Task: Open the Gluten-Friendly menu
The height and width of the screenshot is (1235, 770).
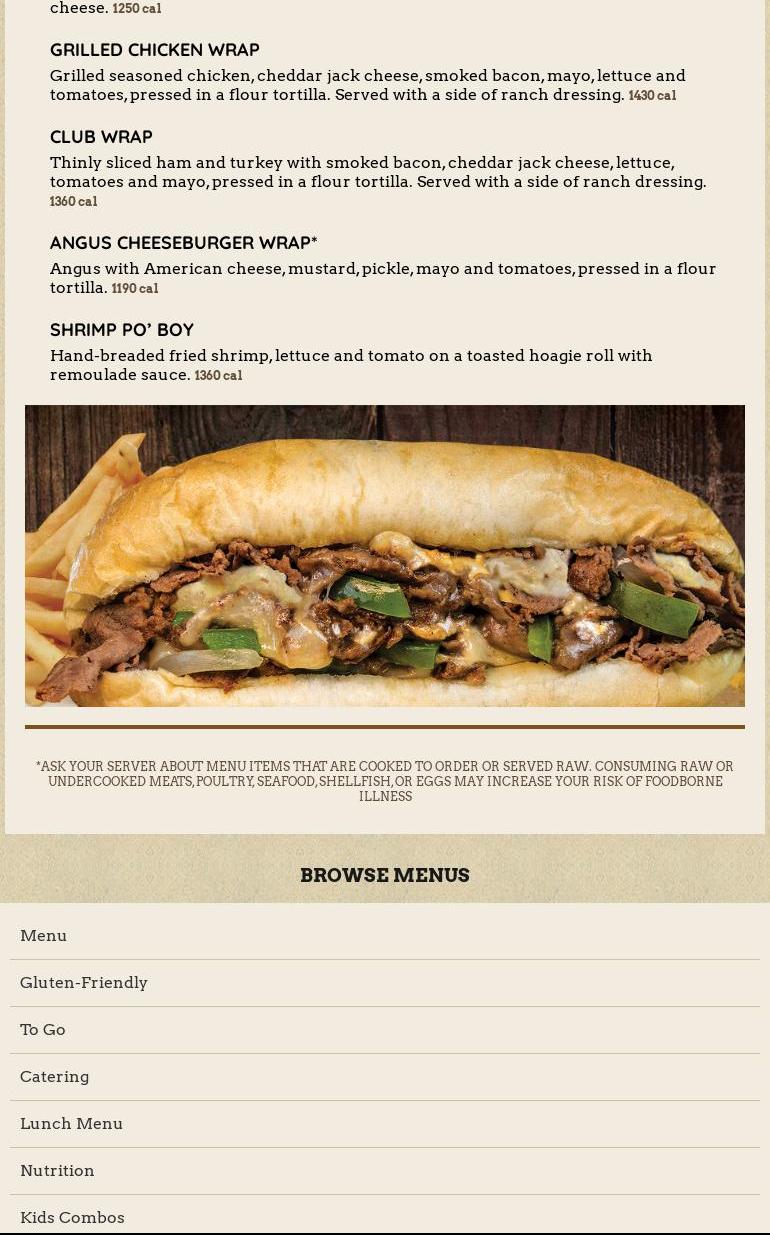Action: pos(385,983)
